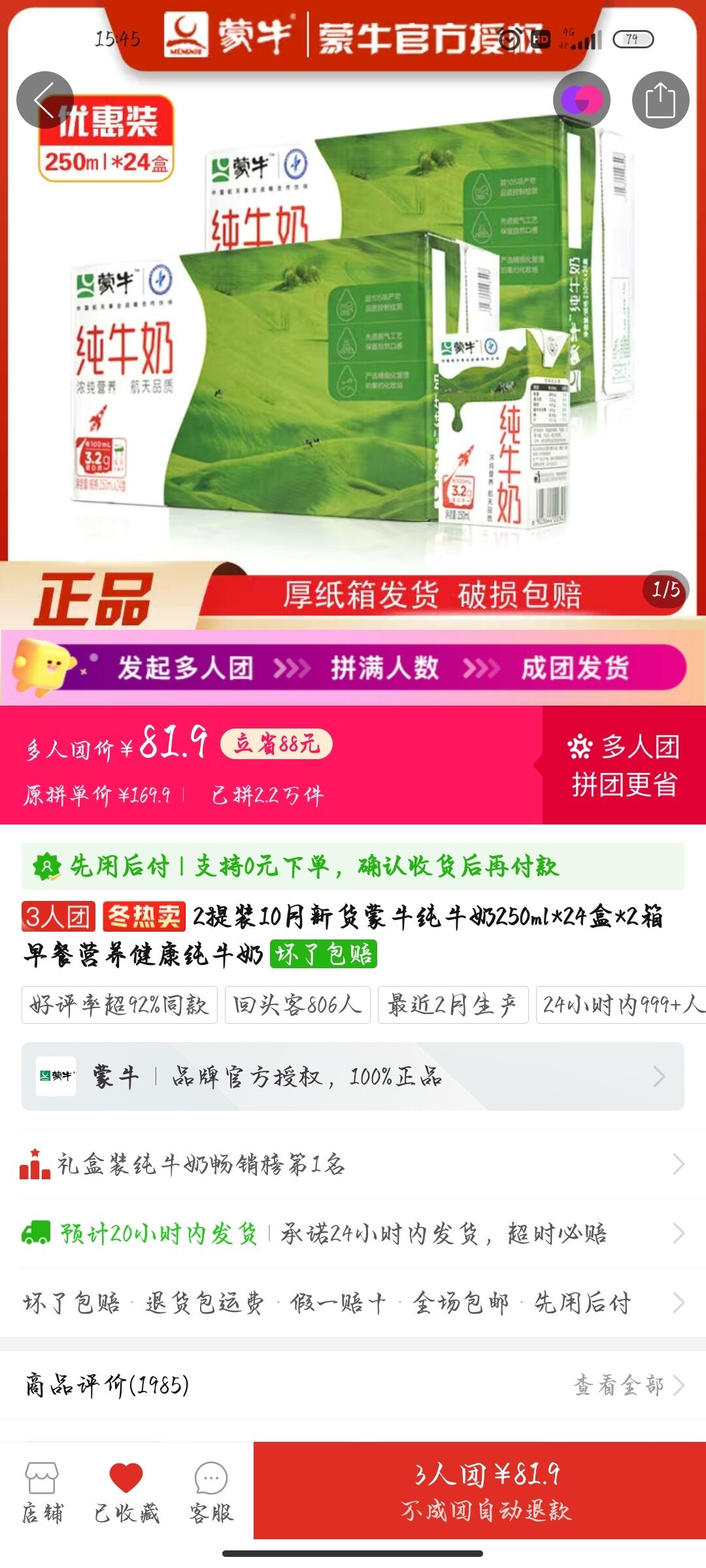This screenshot has width=706, height=1568.
Task: Go back using the top-left arrow
Action: point(44,100)
